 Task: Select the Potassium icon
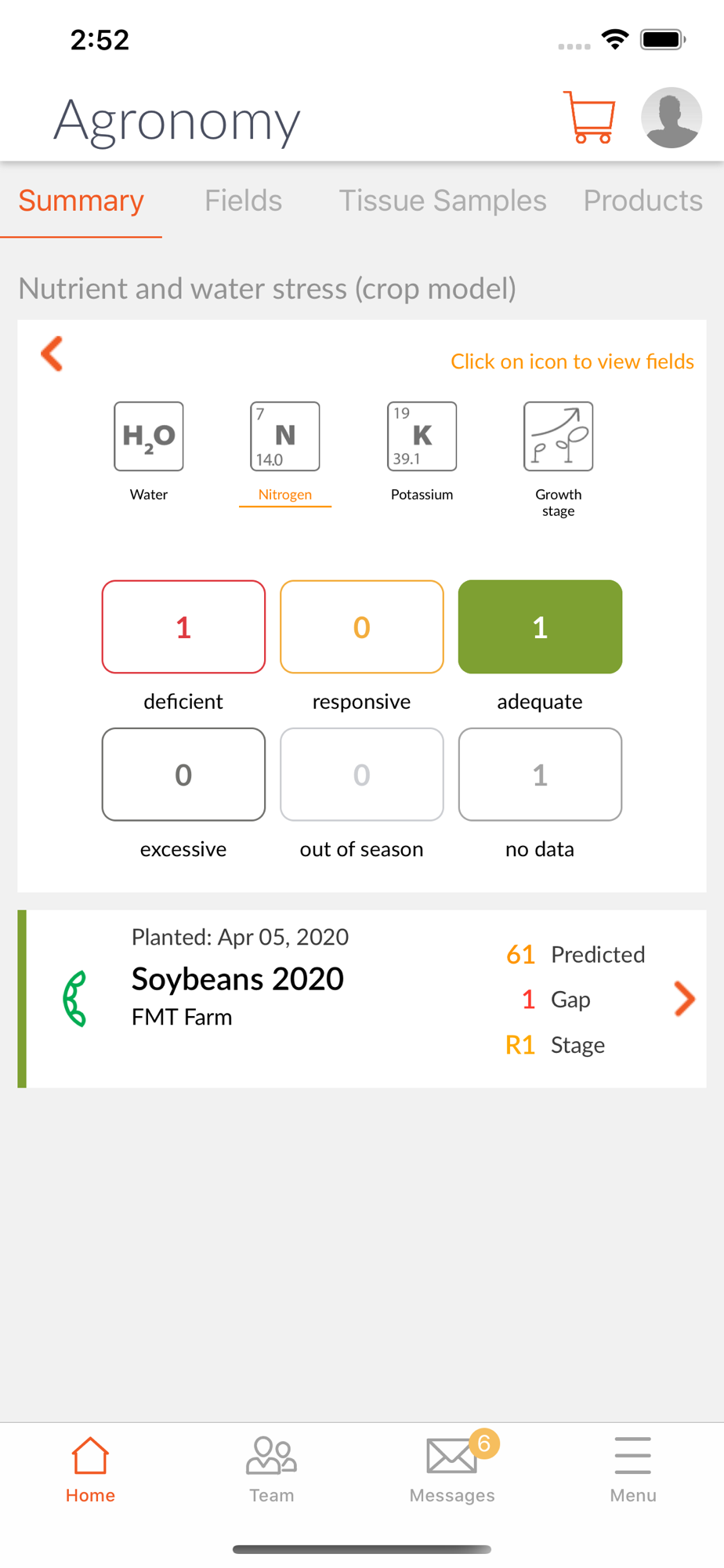422,452
